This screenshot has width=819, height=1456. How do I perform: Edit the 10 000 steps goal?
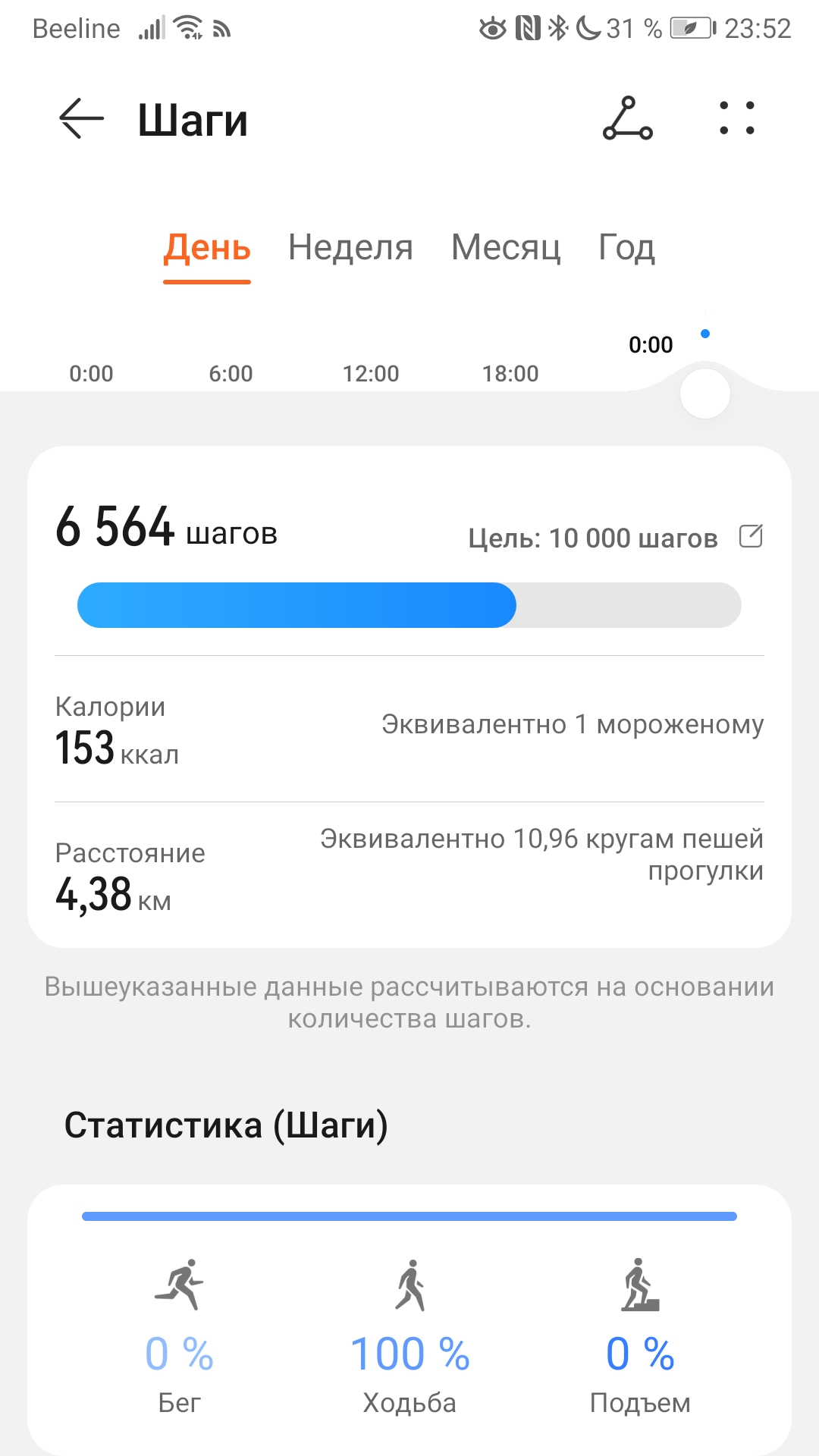coord(751,537)
